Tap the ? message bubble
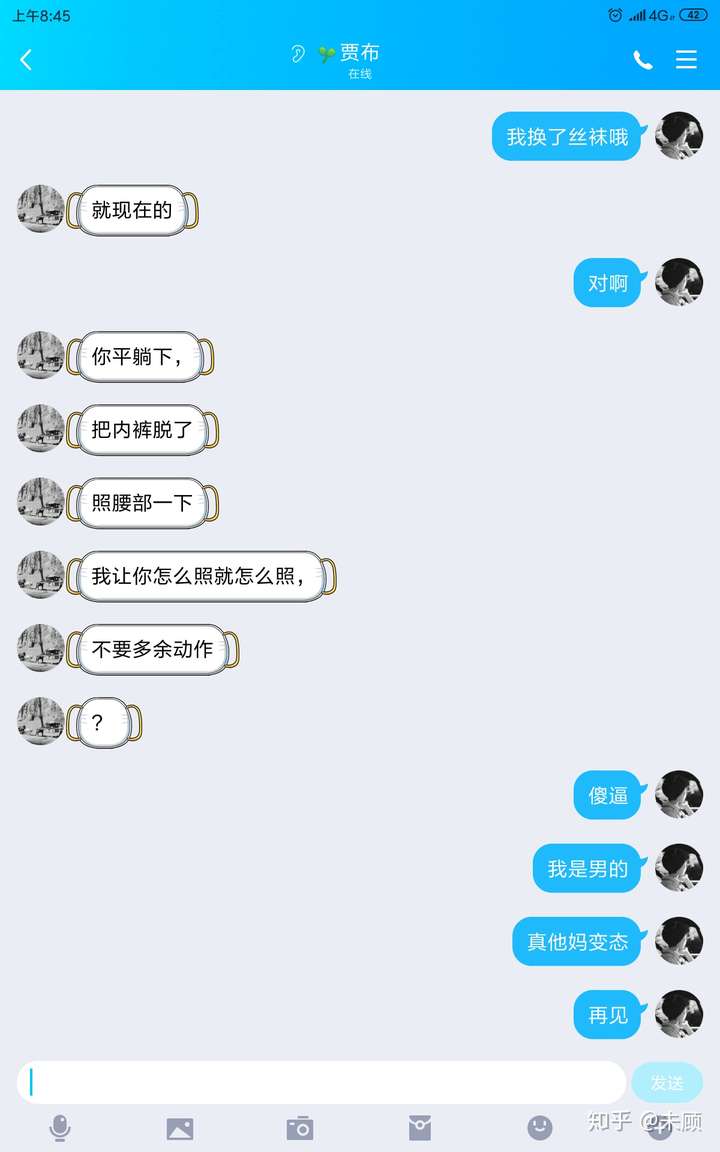Image resolution: width=720 pixels, height=1152 pixels. pos(103,722)
